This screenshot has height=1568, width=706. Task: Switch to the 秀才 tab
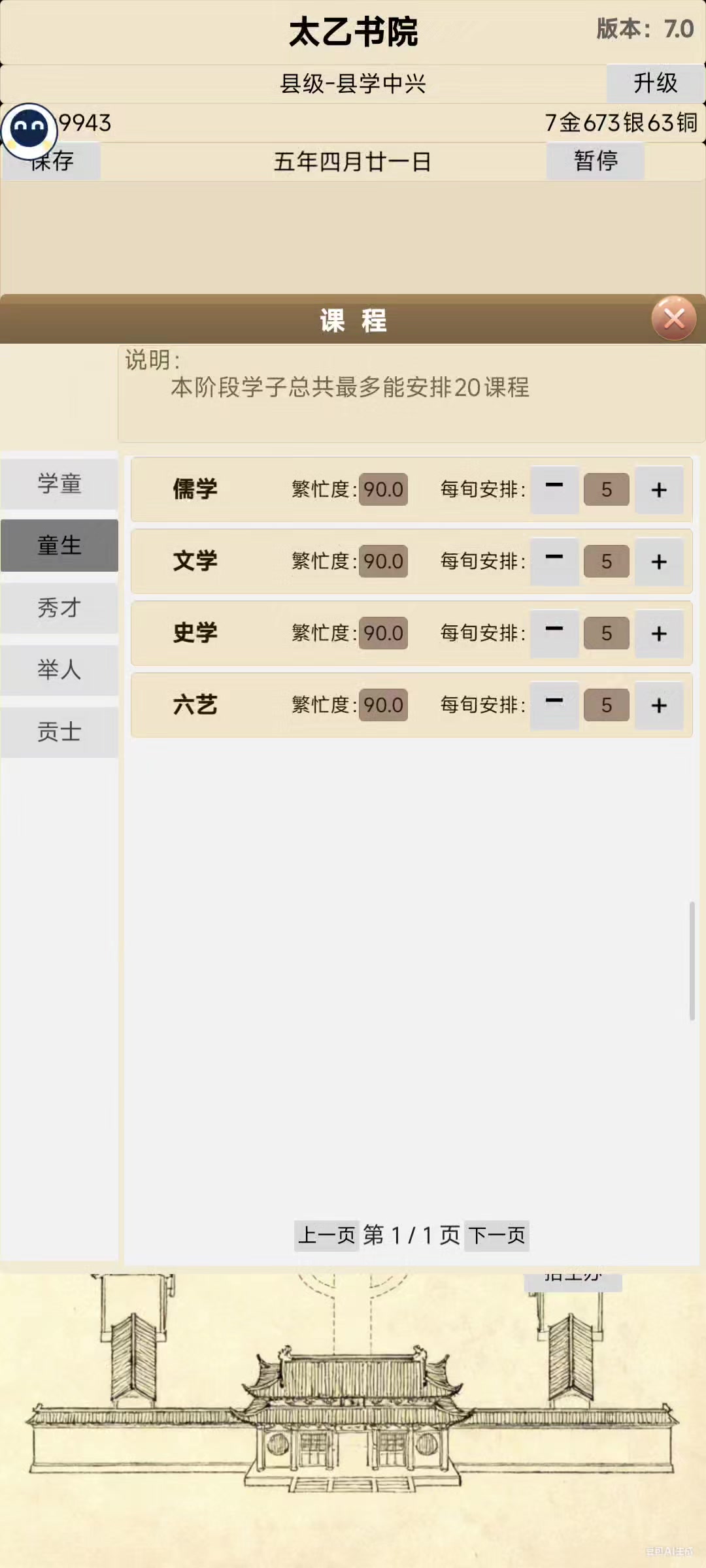(59, 608)
